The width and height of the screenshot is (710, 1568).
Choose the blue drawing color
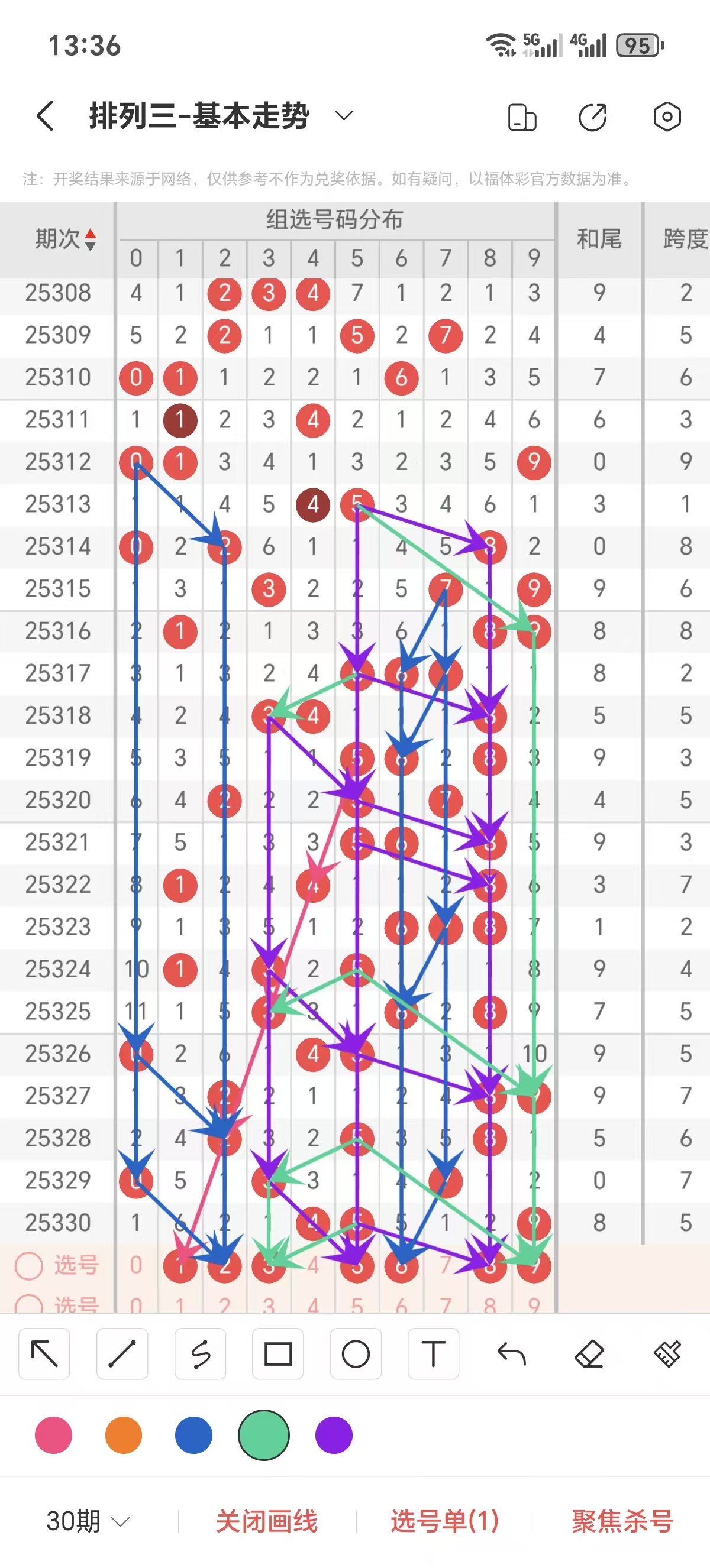pyautogui.click(x=193, y=1435)
